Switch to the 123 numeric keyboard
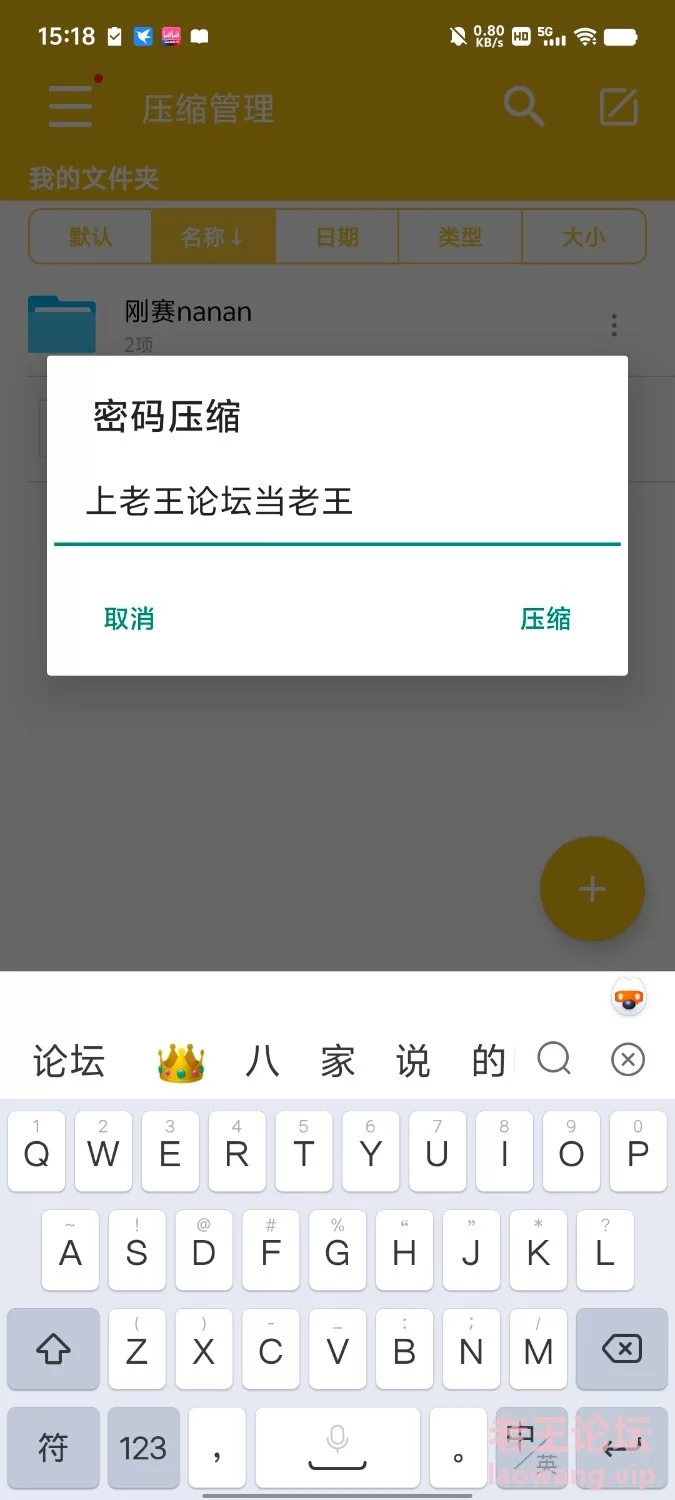 click(143, 1448)
